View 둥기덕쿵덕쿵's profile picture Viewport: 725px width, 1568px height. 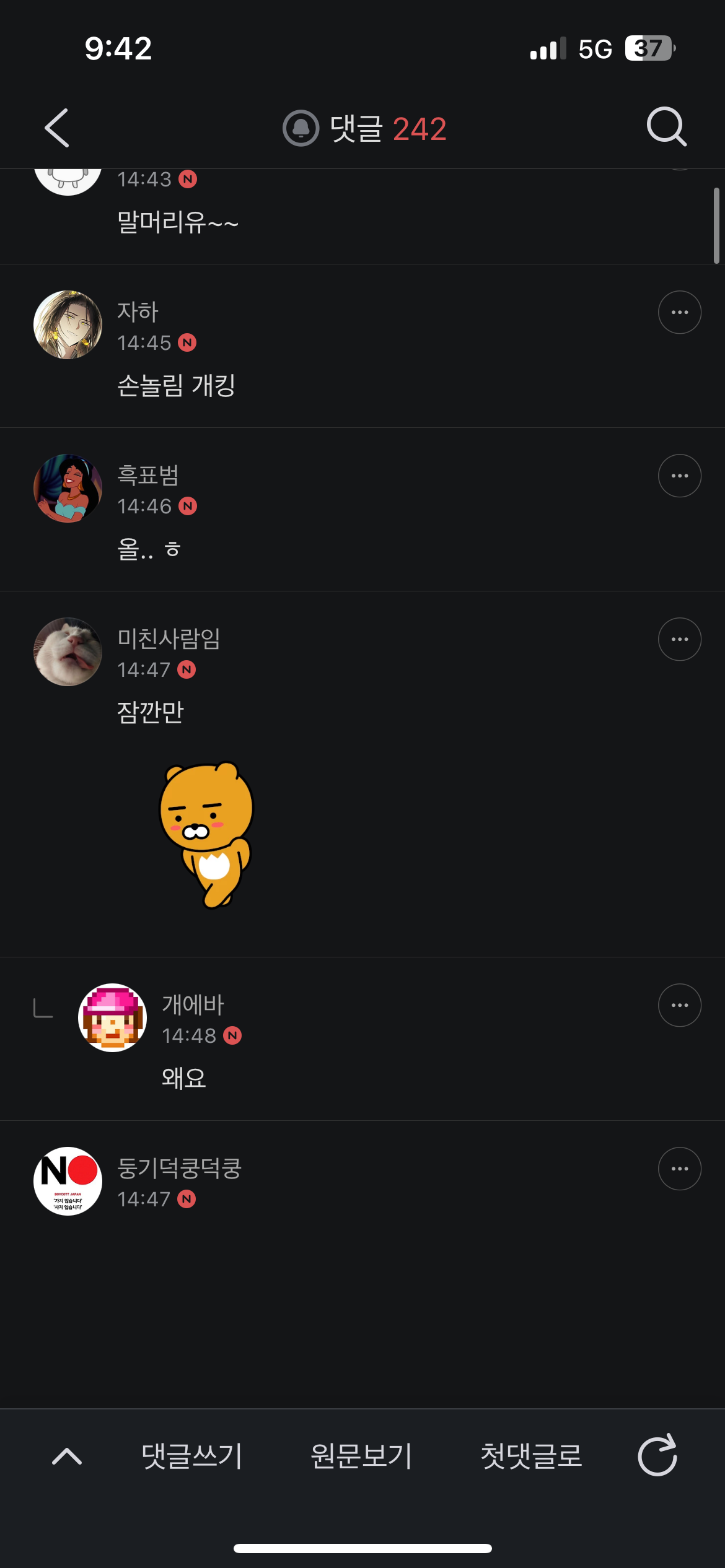tap(68, 1181)
